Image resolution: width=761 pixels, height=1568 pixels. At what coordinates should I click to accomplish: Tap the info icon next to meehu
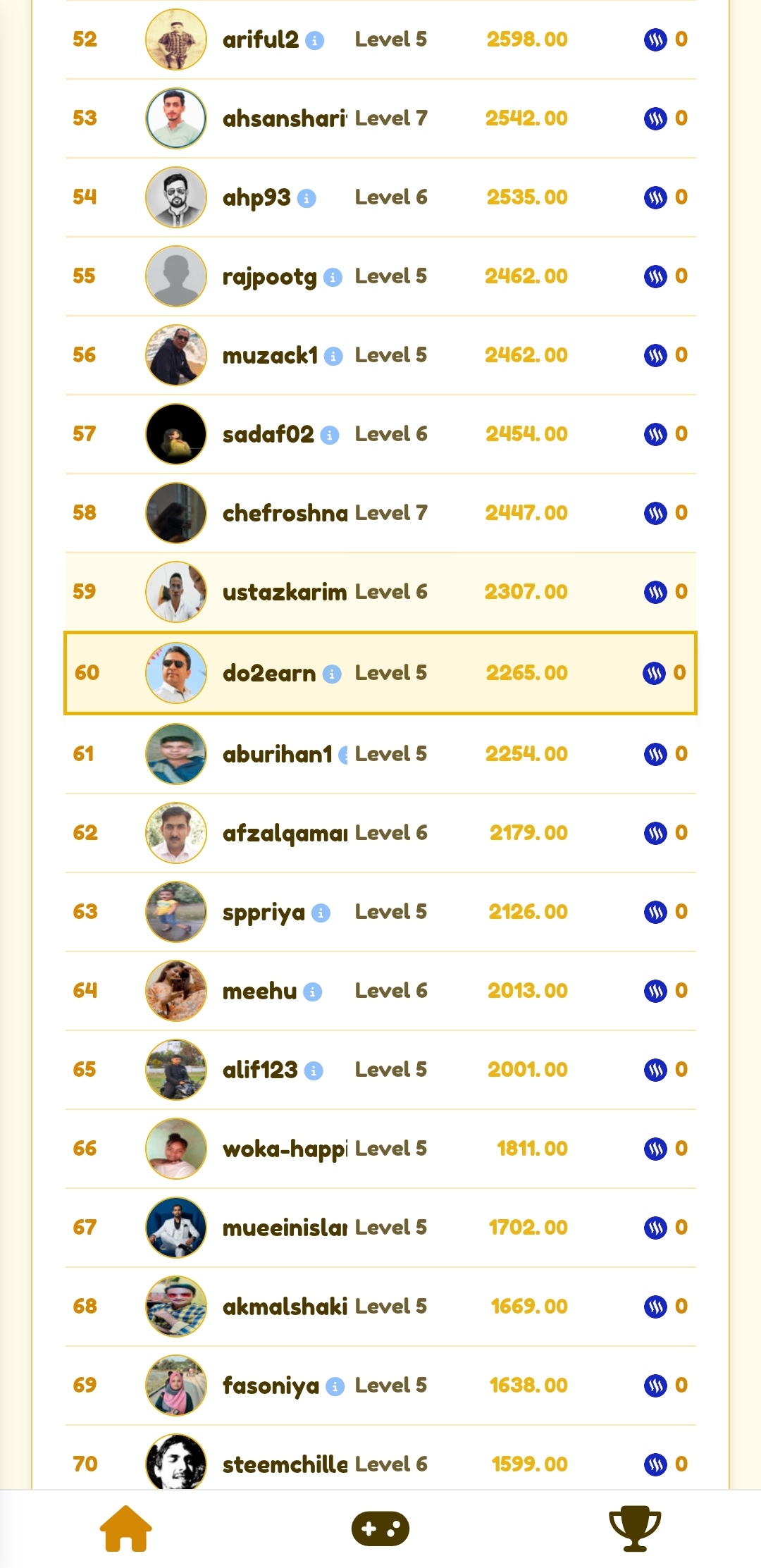point(313,992)
